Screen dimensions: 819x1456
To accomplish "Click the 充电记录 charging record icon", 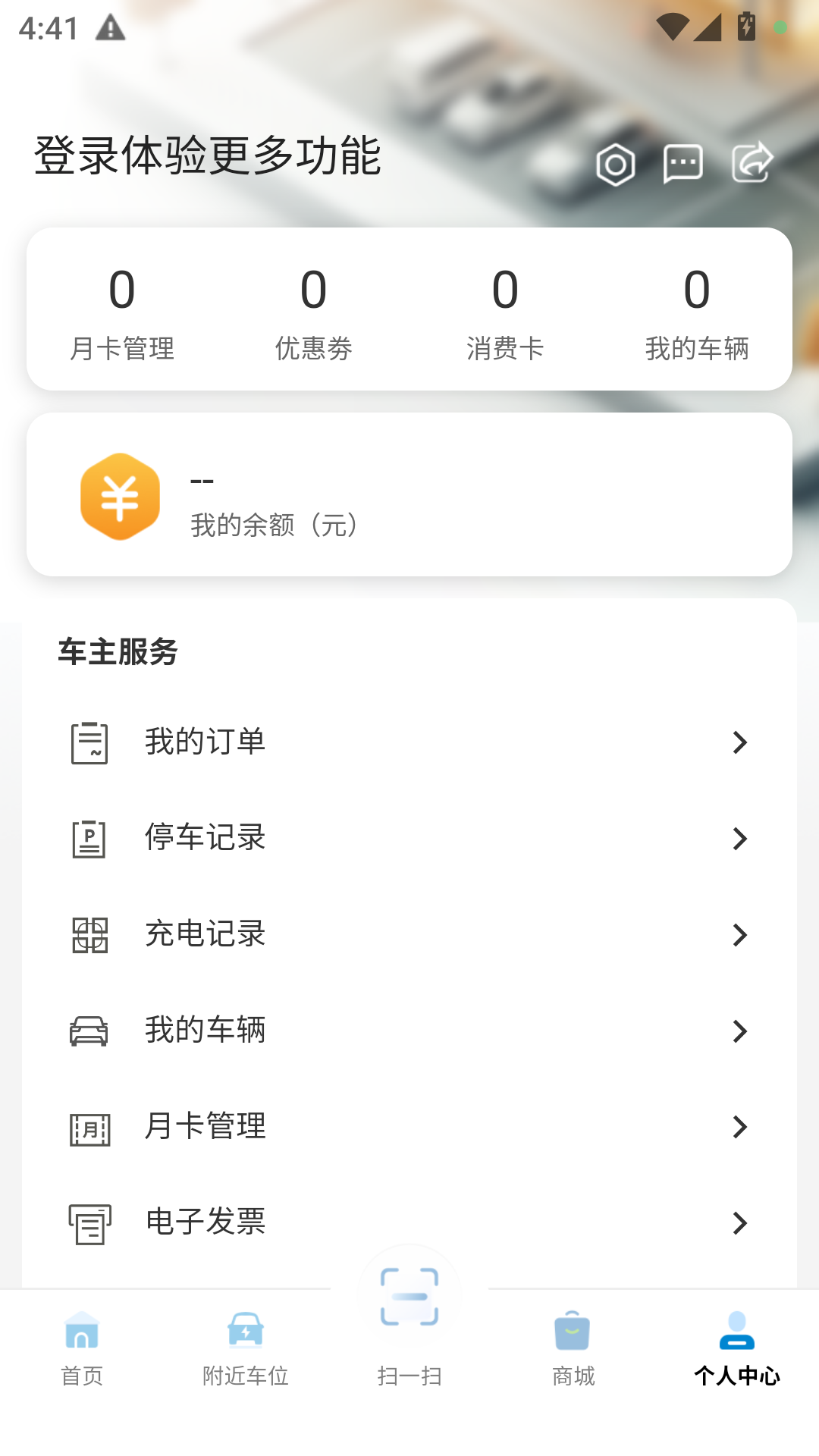I will tap(90, 935).
